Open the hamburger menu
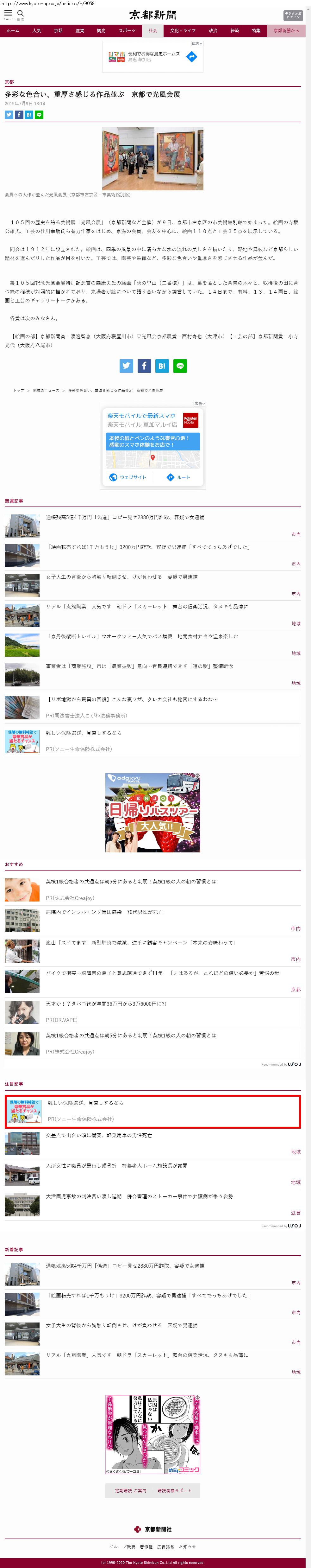Screen dimensions: 311x1568 [x=9, y=13]
